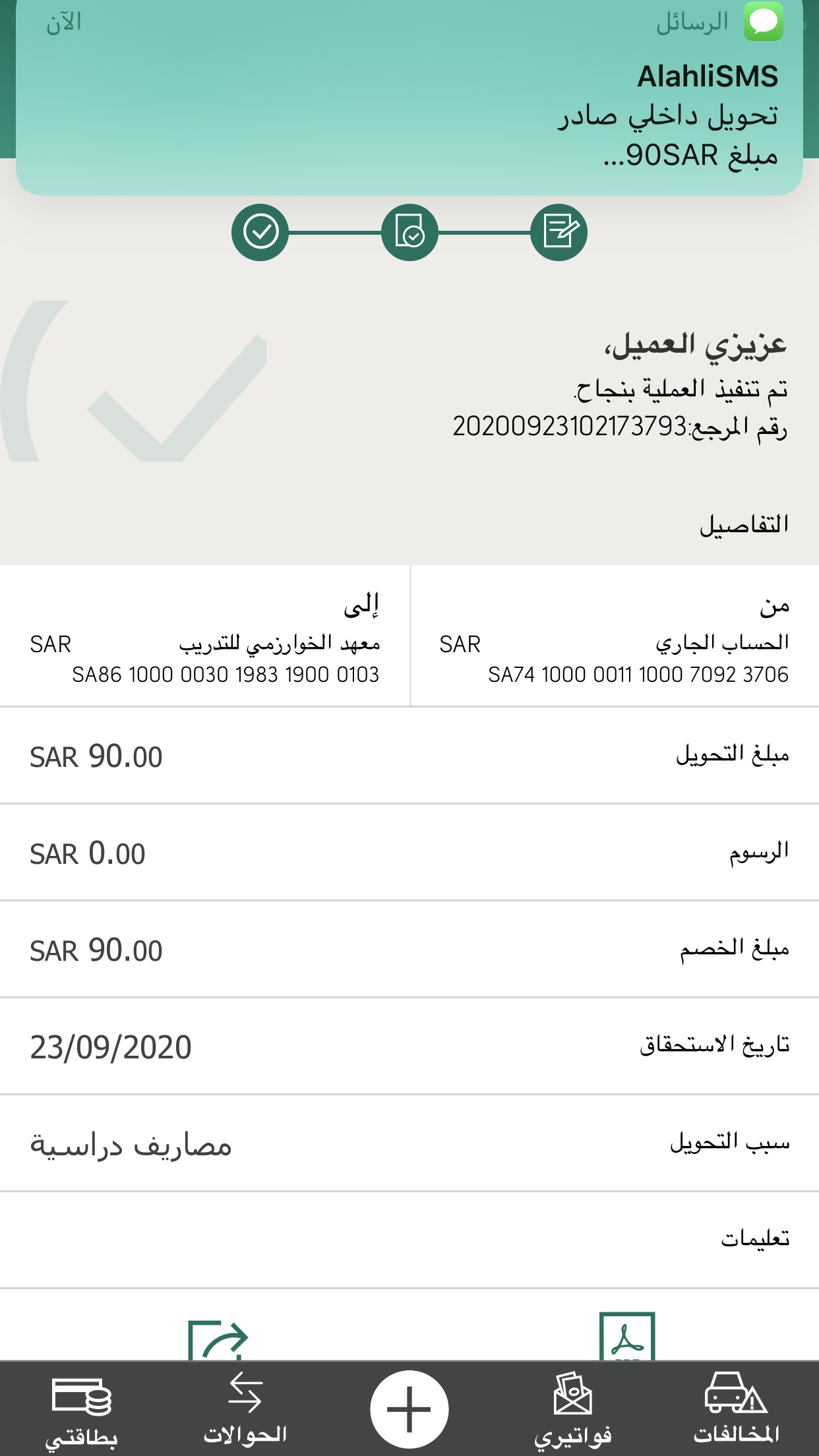
Task: Save the receipt as PDF
Action: tap(626, 1337)
